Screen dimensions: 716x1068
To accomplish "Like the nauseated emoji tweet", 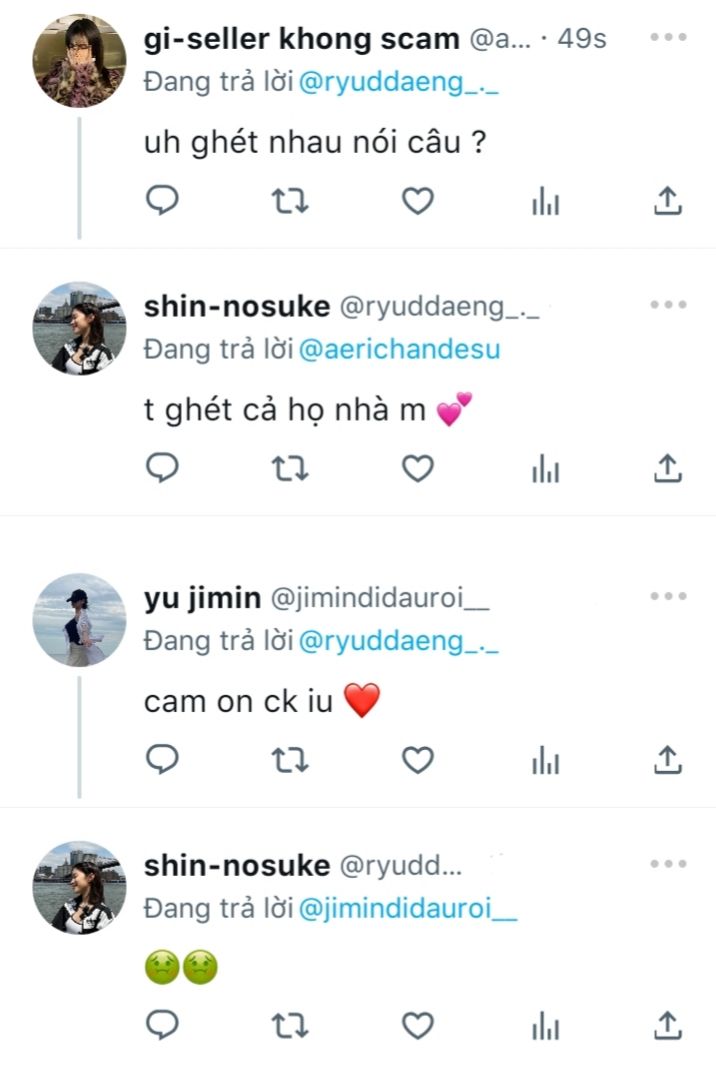I will (417, 1025).
